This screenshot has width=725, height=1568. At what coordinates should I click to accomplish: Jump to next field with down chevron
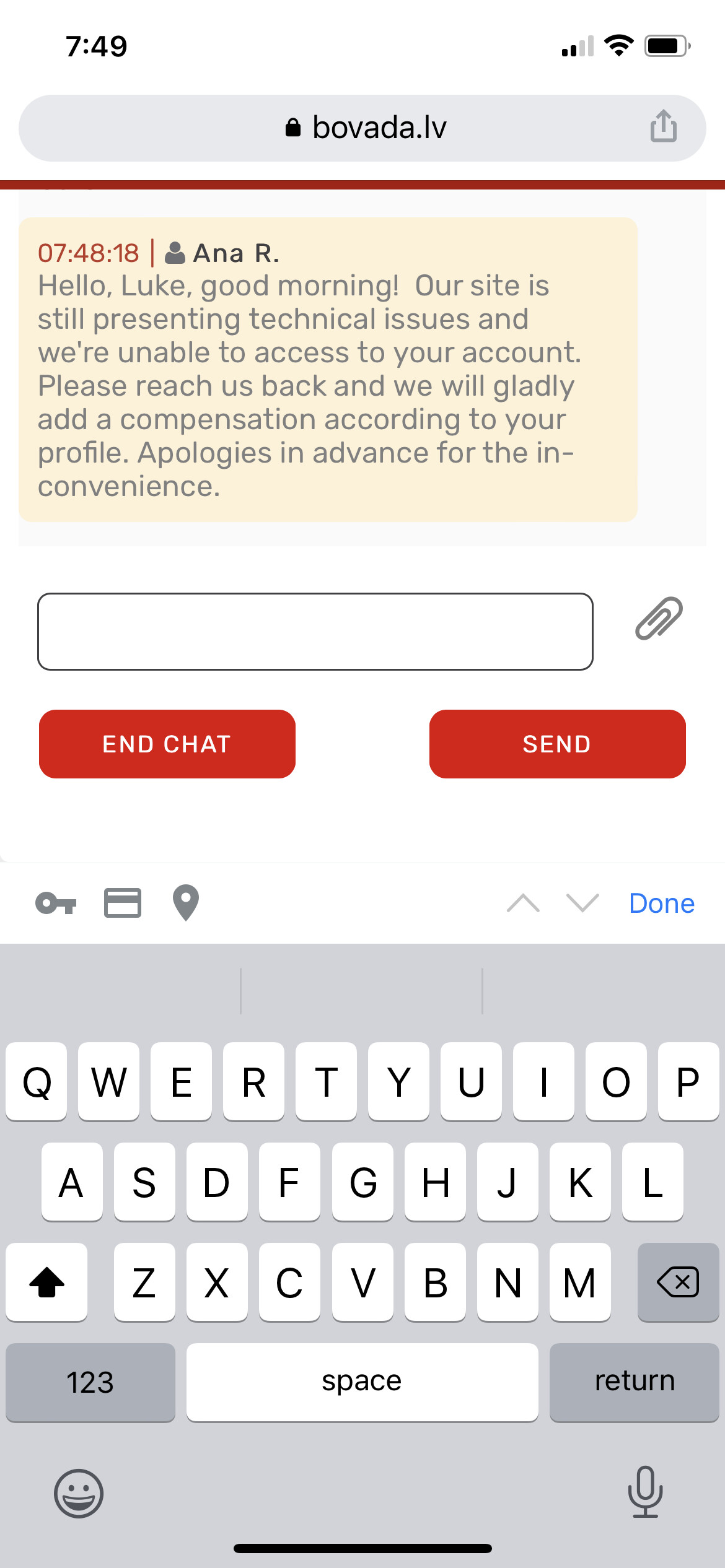(582, 903)
